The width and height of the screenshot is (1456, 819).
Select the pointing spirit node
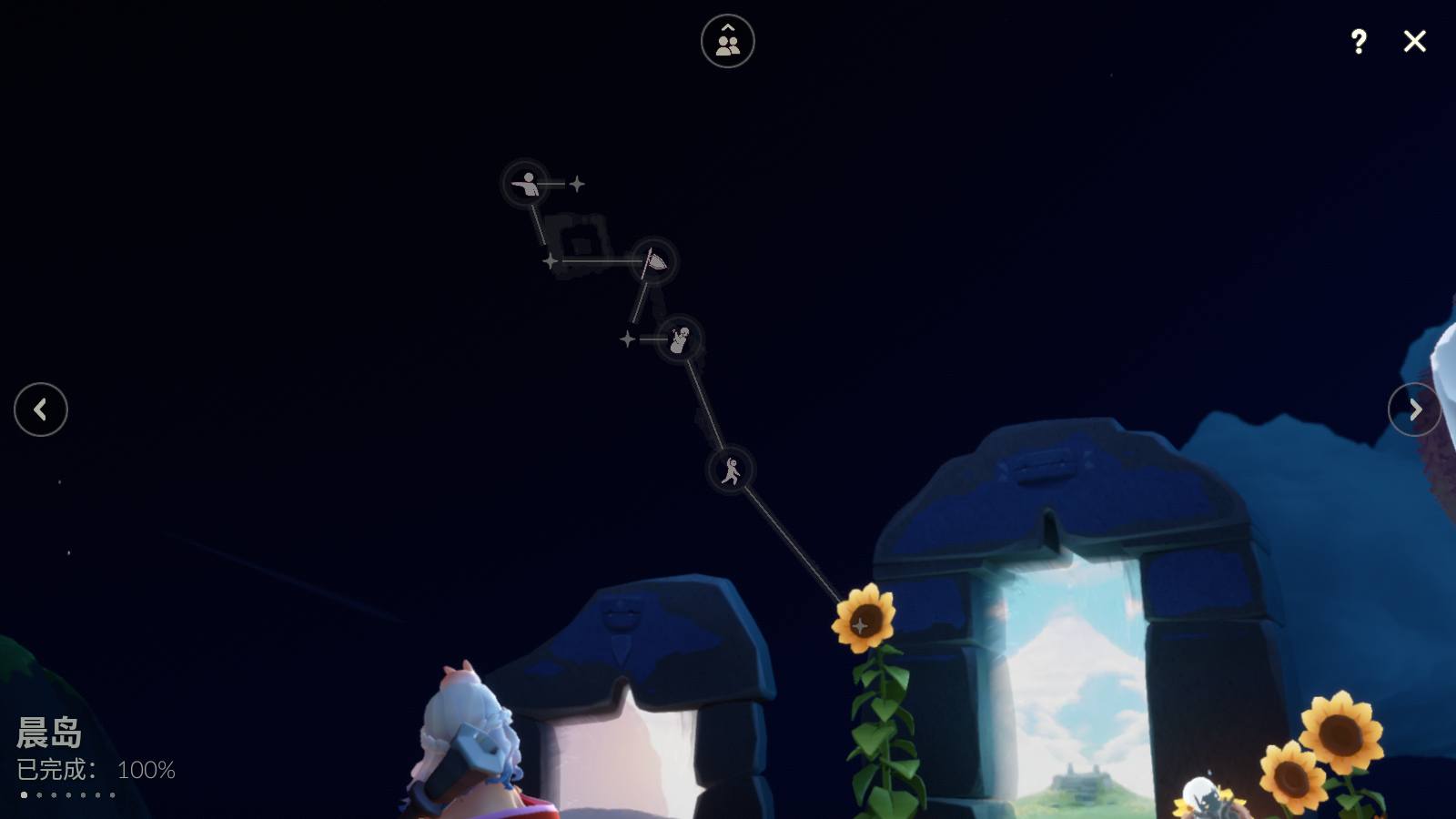(525, 184)
